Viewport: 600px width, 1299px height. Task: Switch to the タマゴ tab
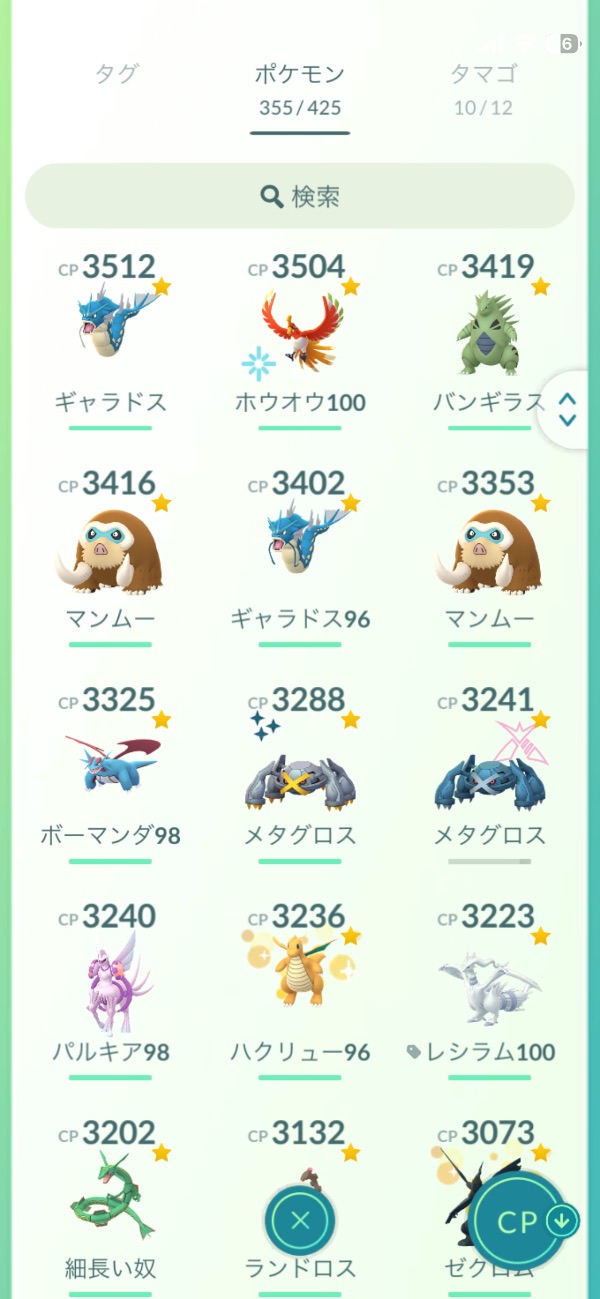pyautogui.click(x=483, y=74)
